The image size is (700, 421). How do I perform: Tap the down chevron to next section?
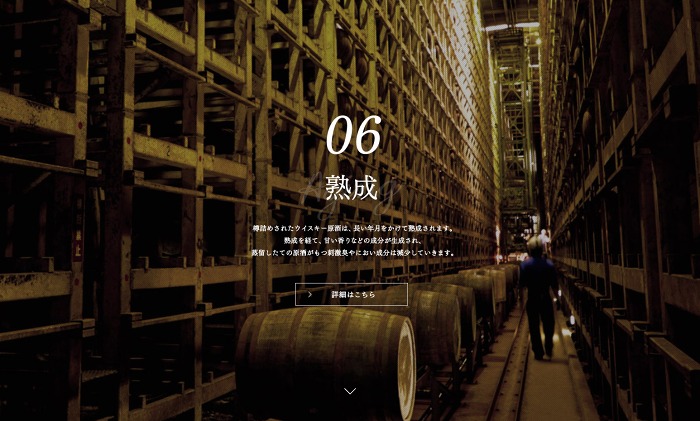coord(350,391)
